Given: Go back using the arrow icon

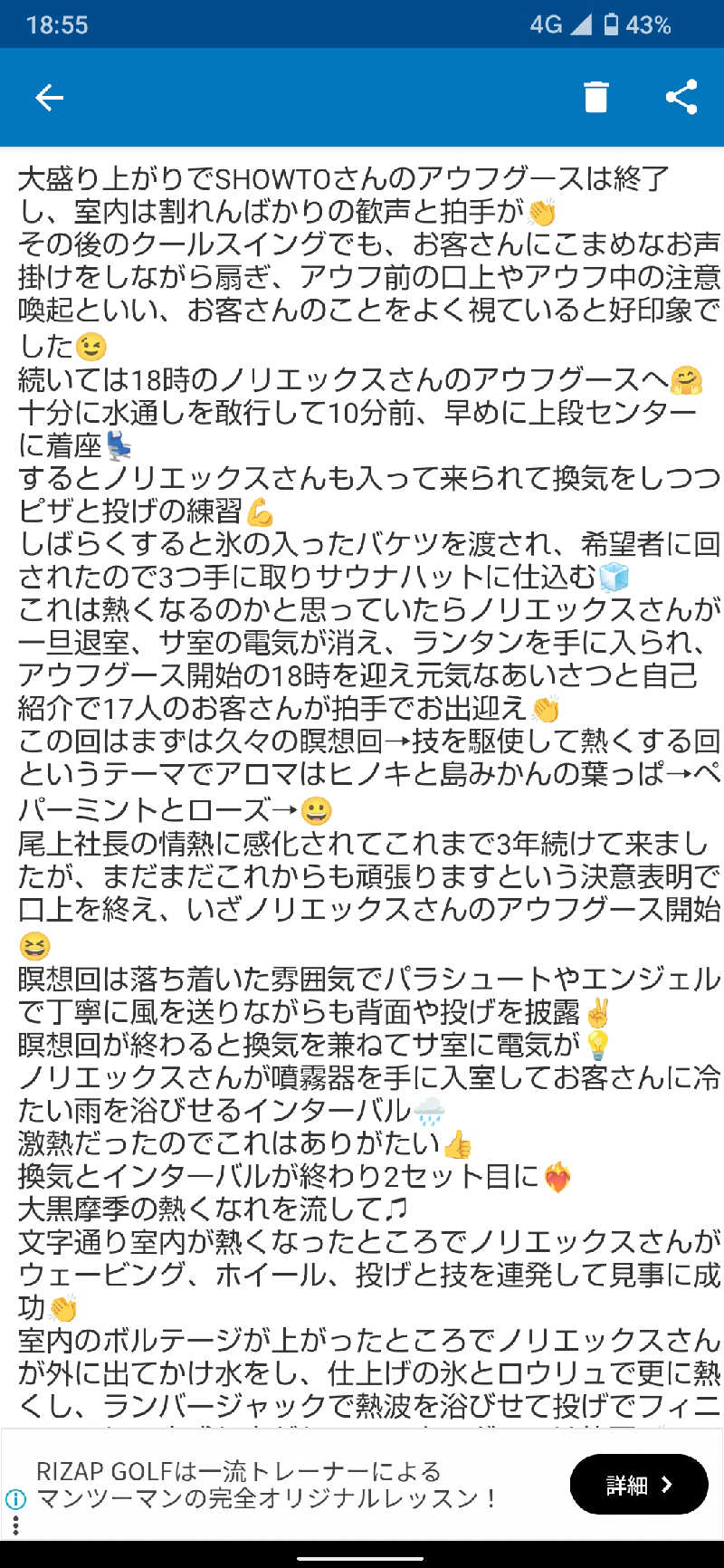Looking at the screenshot, I should point(49,97).
